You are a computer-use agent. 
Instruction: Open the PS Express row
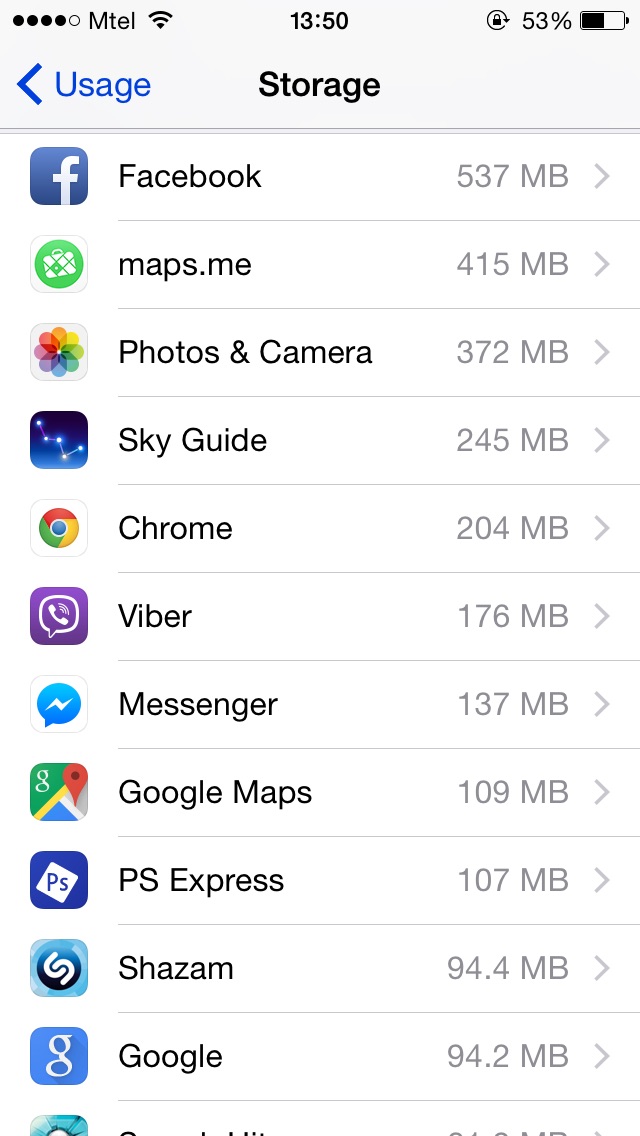click(320, 880)
